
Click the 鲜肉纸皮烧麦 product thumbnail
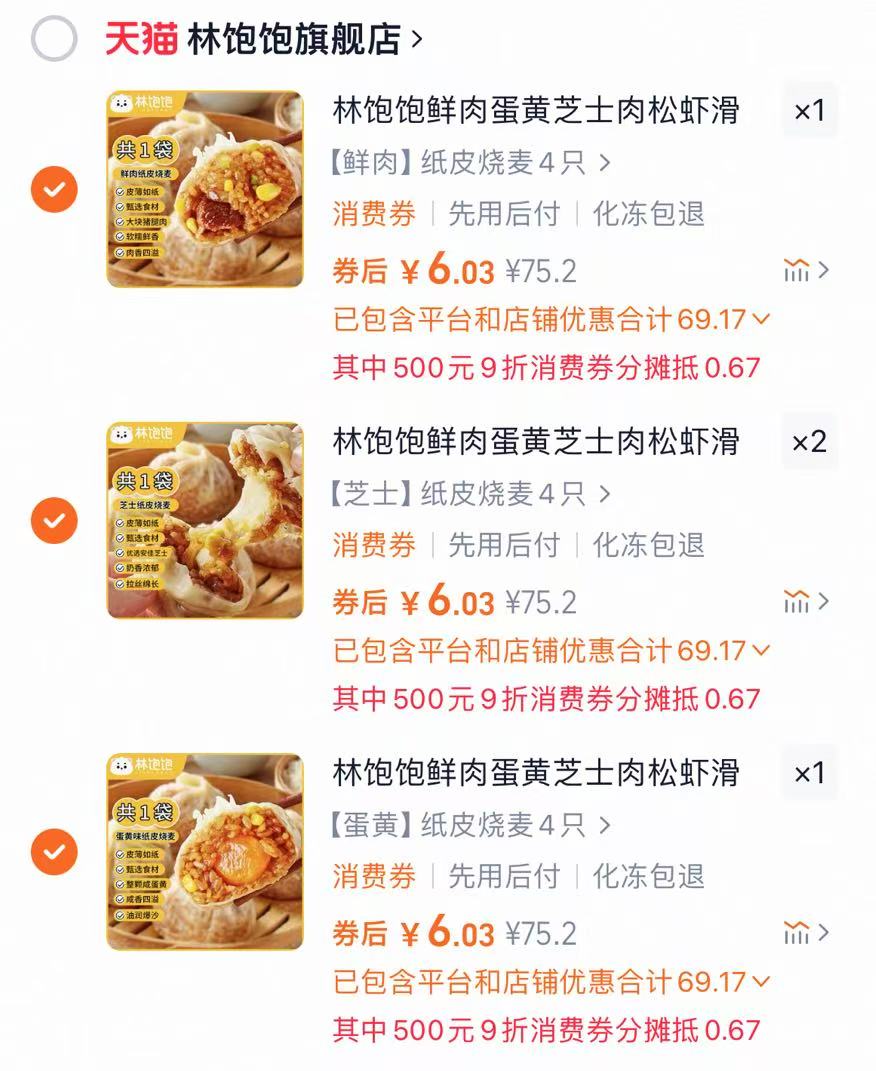click(x=204, y=190)
